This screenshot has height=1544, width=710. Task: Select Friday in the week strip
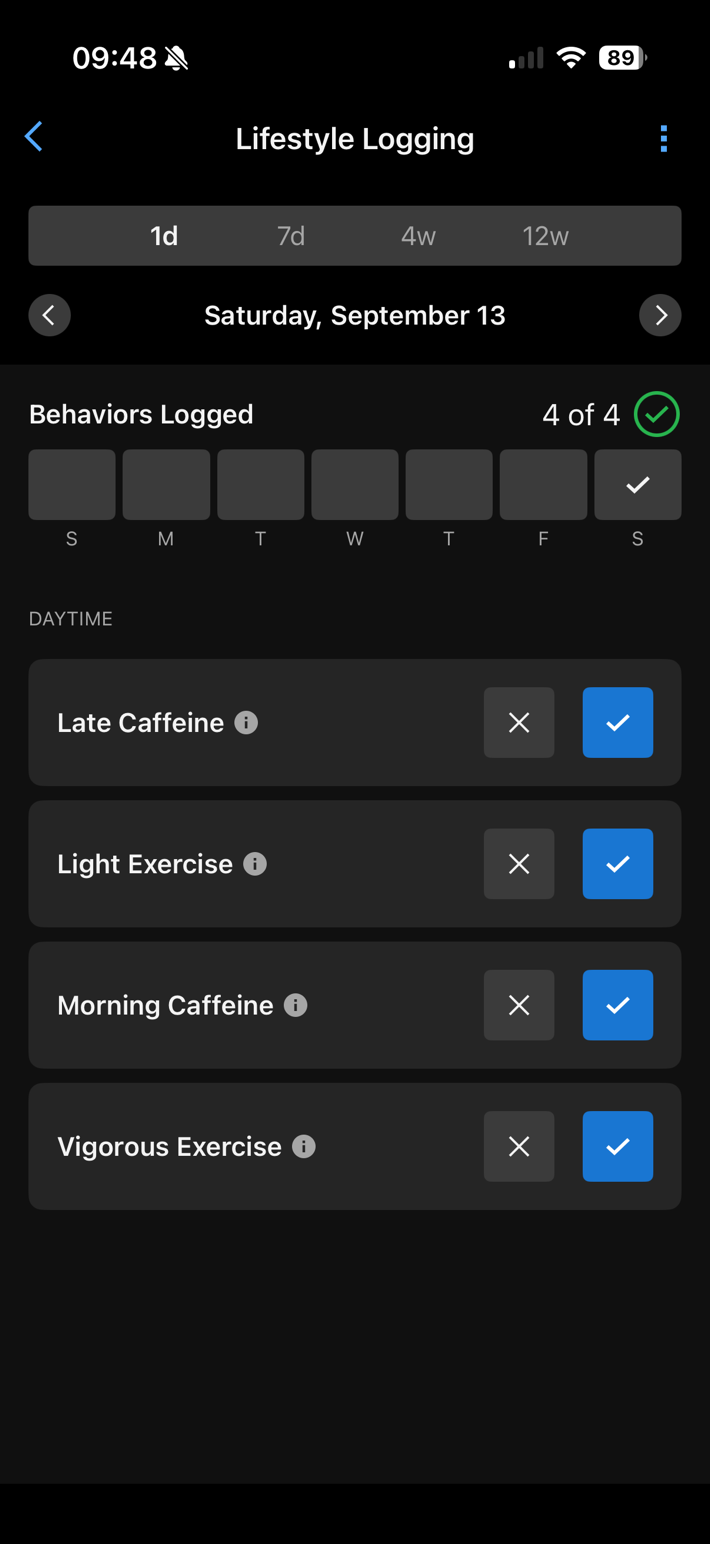click(x=543, y=485)
